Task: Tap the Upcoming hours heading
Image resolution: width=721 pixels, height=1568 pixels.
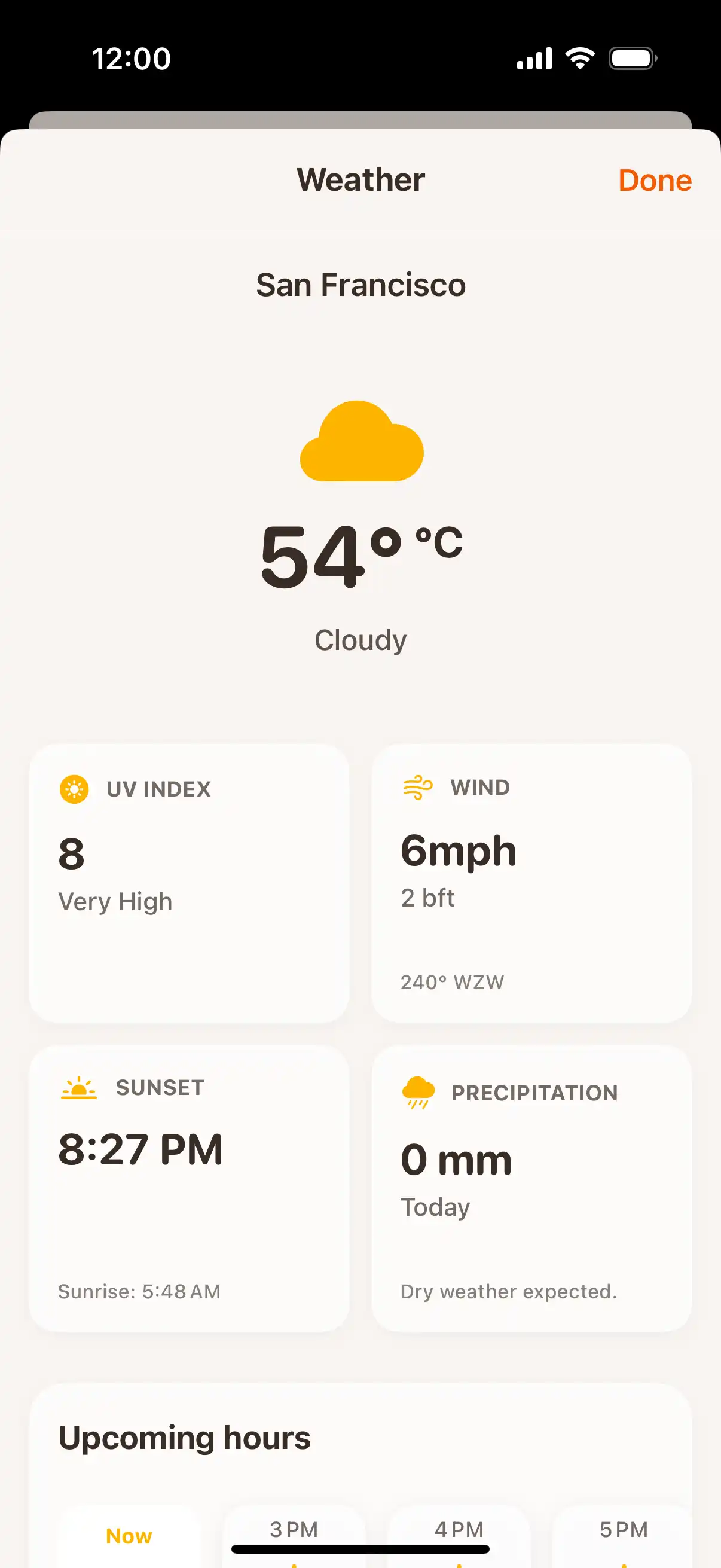Action: click(x=184, y=1438)
